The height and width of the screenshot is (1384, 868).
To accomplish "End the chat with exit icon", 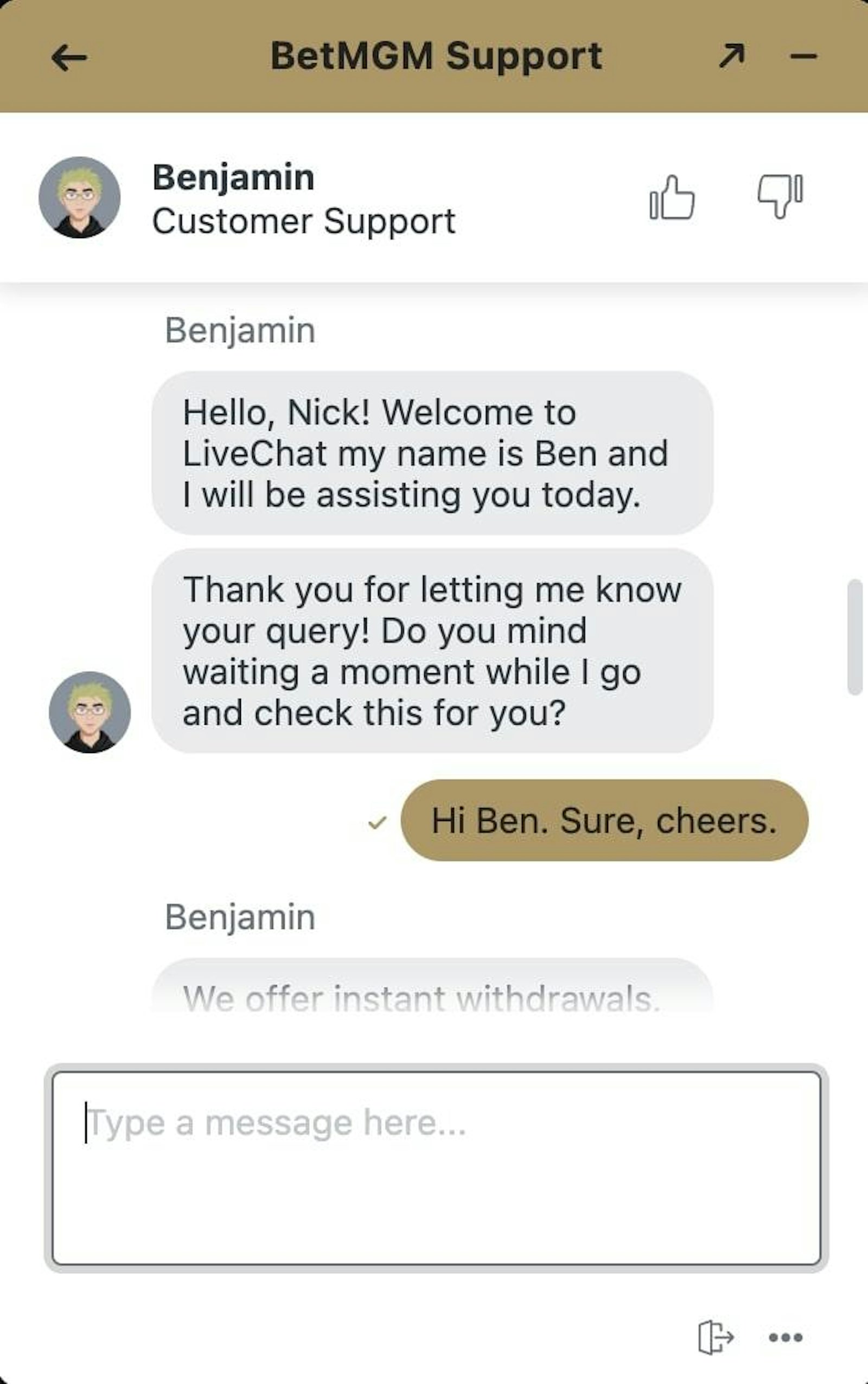I will pos(716,1337).
